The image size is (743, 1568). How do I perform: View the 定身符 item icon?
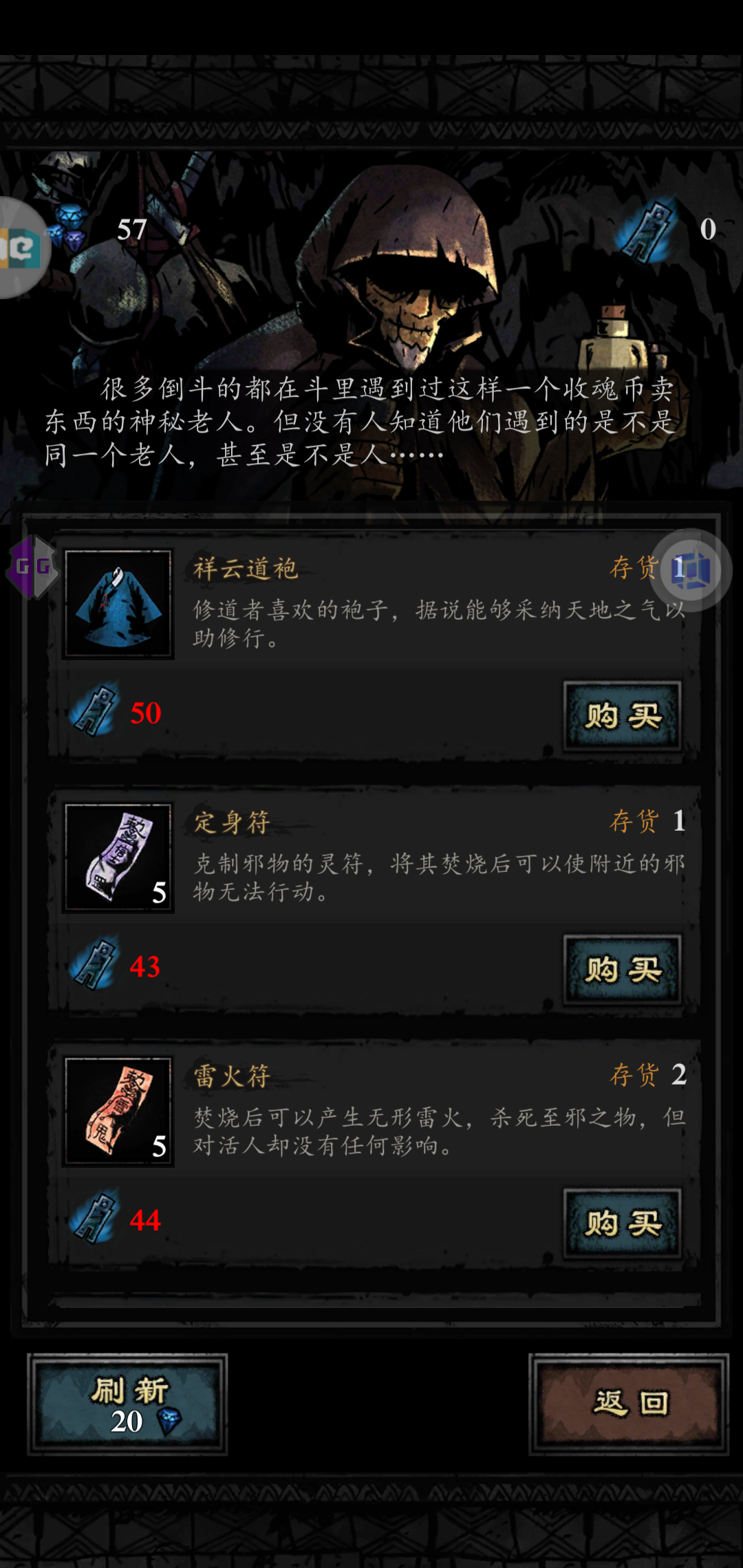click(118, 858)
